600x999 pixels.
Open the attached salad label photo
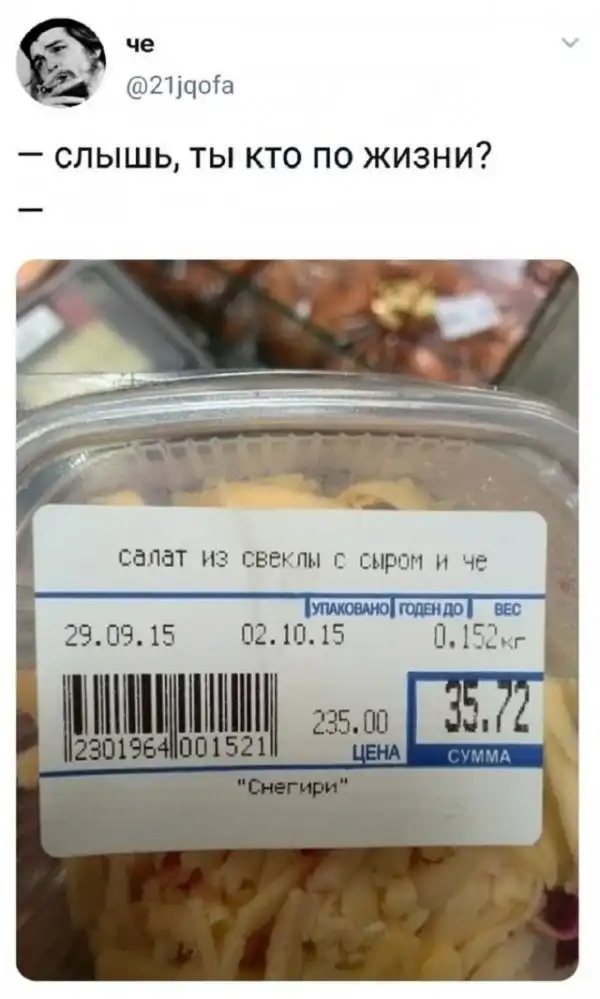(x=298, y=620)
